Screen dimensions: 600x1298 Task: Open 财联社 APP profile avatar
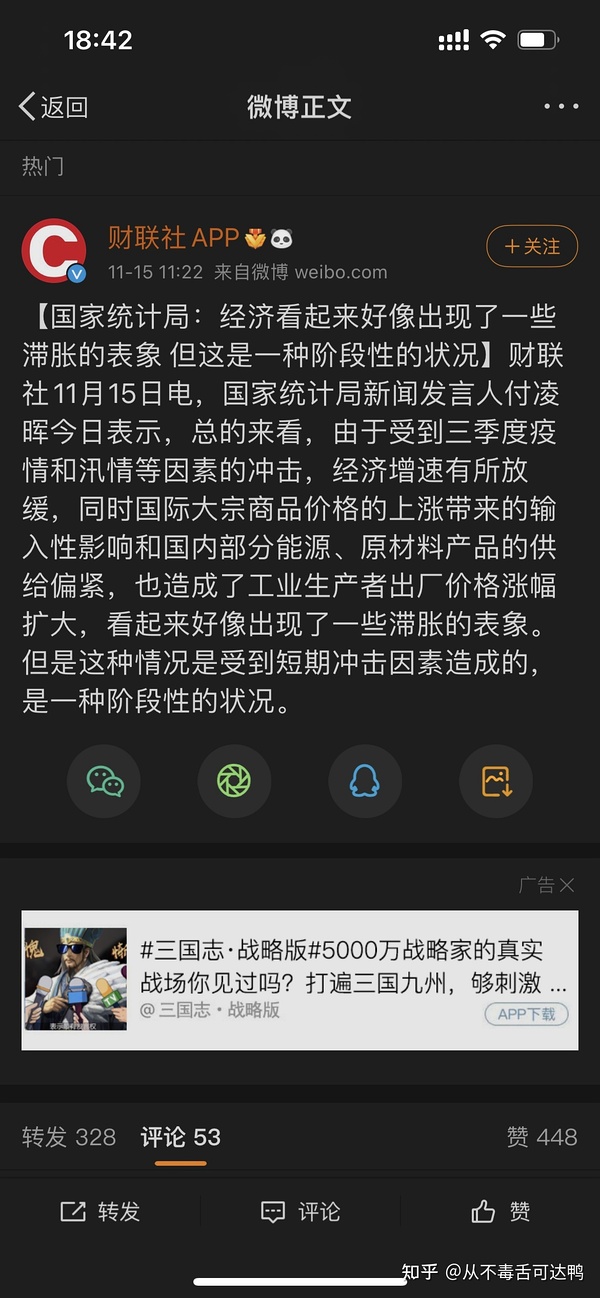point(54,250)
